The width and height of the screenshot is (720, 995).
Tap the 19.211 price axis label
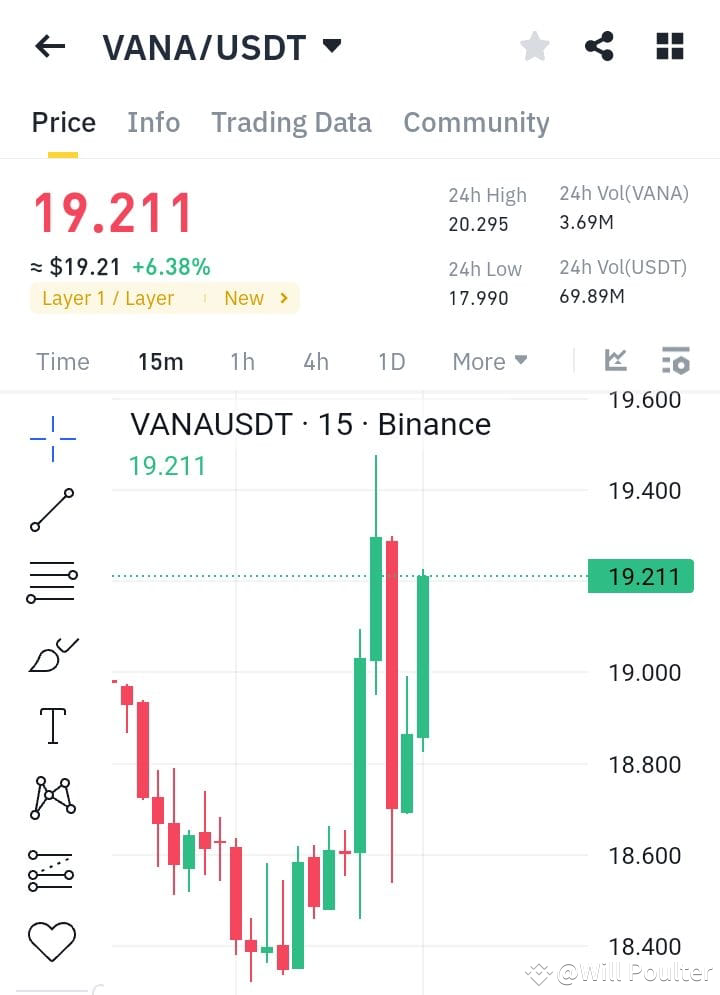point(641,576)
